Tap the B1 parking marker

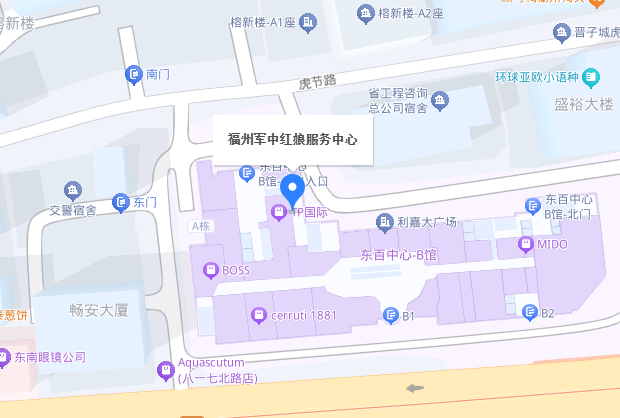click(392, 316)
